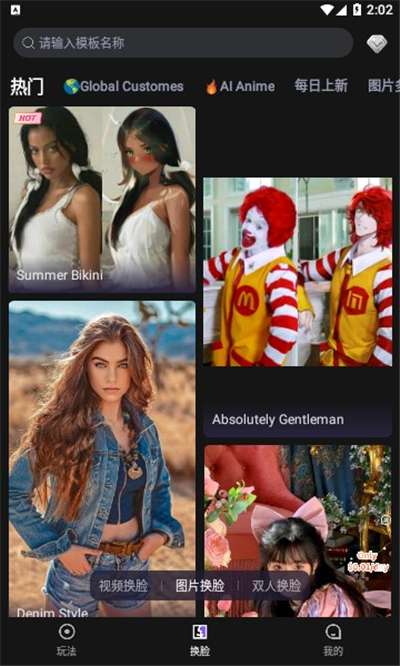Go to the 我的 bottom tab

pyautogui.click(x=333, y=640)
